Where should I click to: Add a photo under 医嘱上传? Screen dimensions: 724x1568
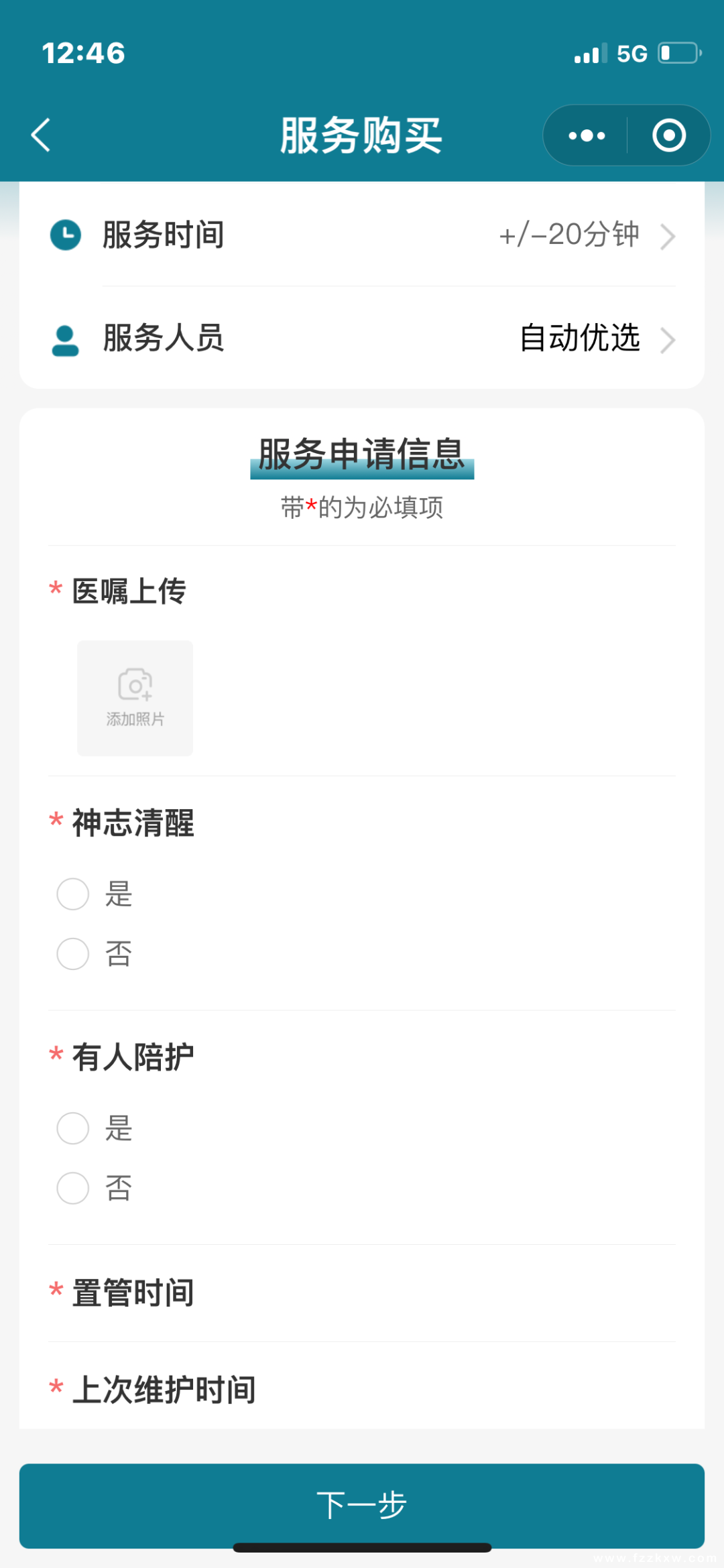coord(135,698)
